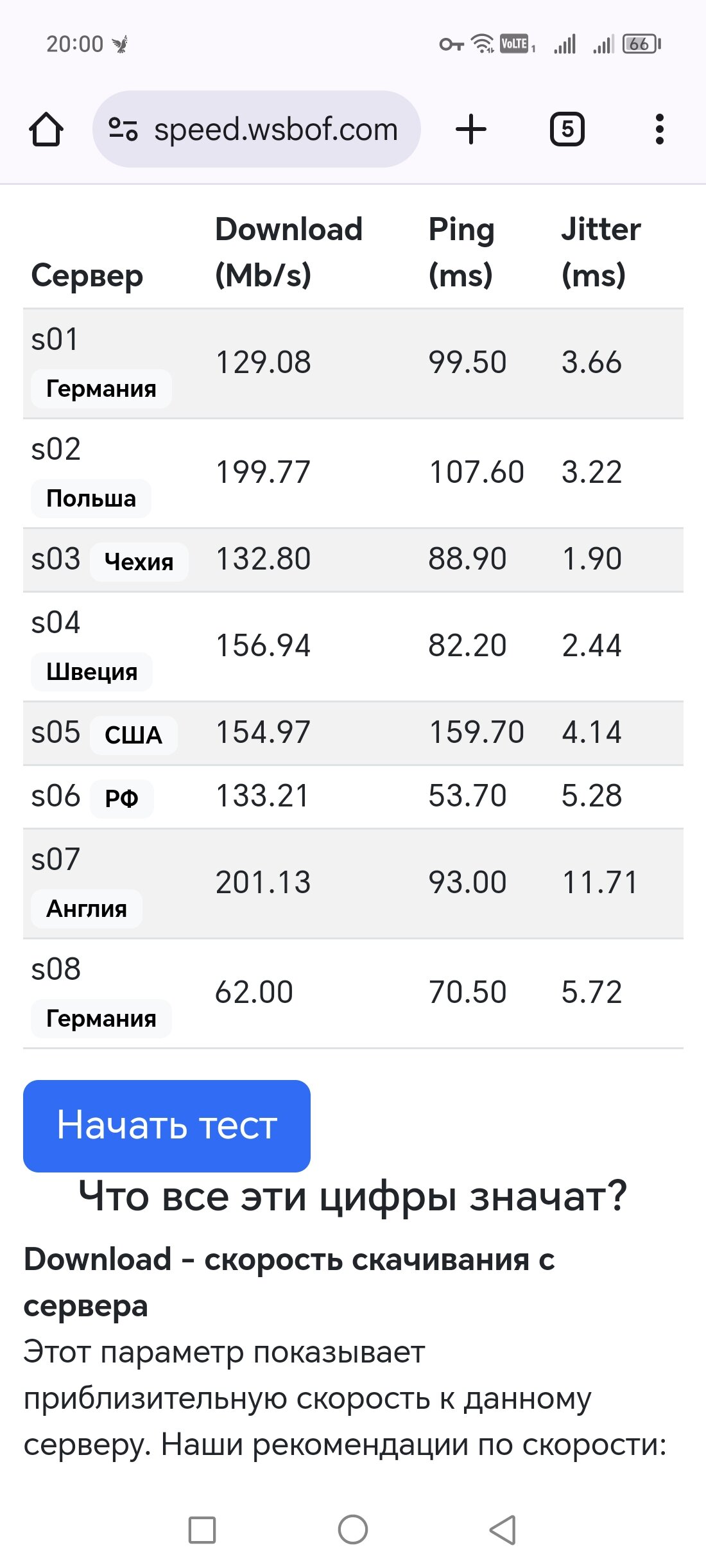Open recent apps from navigation bar
Viewport: 706px width, 1568px height.
[x=202, y=1529]
